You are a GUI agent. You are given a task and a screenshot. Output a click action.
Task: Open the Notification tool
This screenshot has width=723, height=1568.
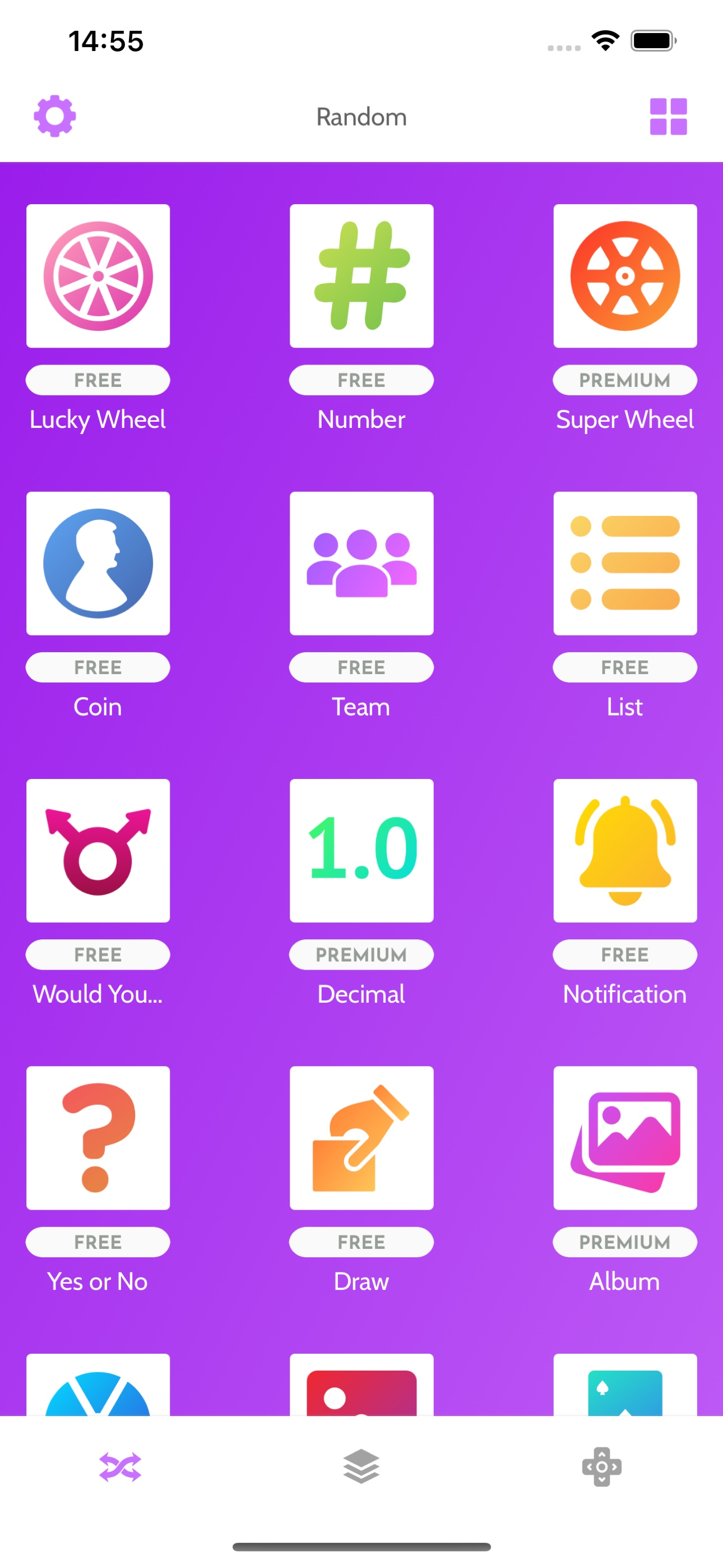click(x=625, y=850)
